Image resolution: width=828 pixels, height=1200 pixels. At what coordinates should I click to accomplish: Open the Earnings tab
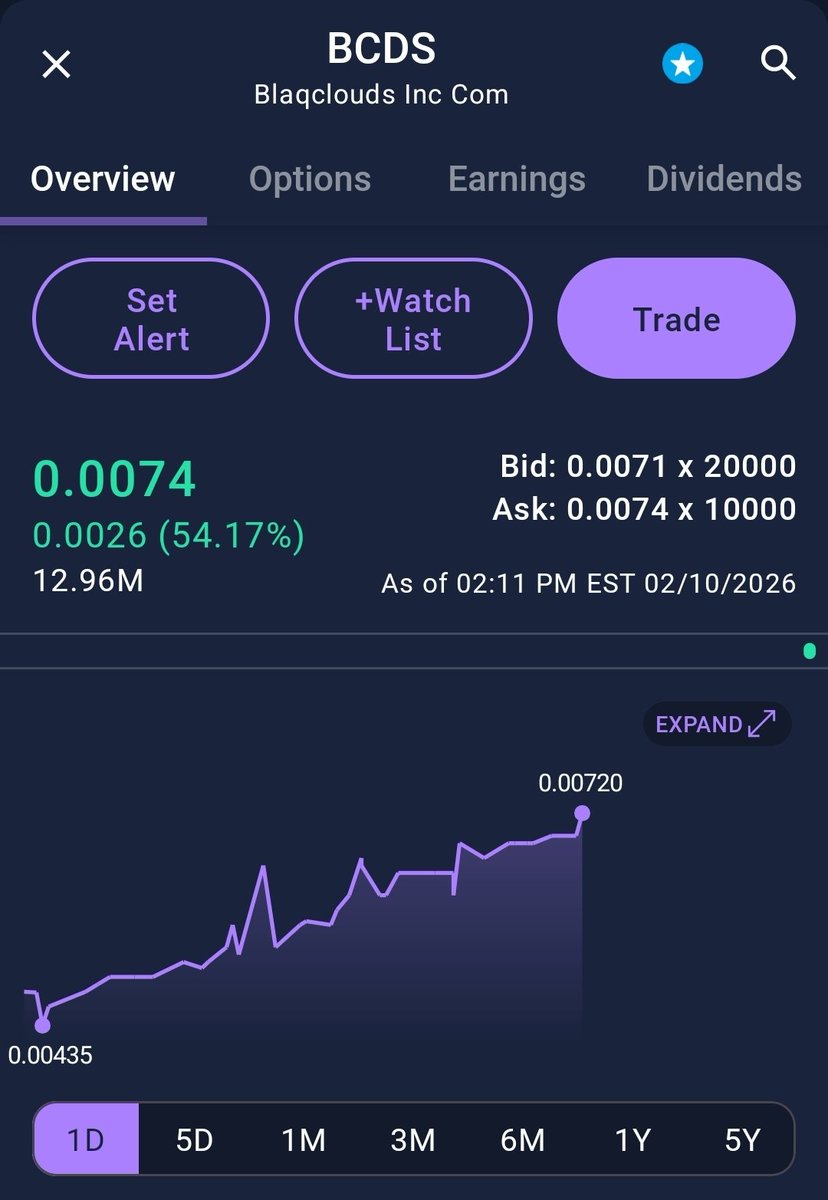coord(517,179)
